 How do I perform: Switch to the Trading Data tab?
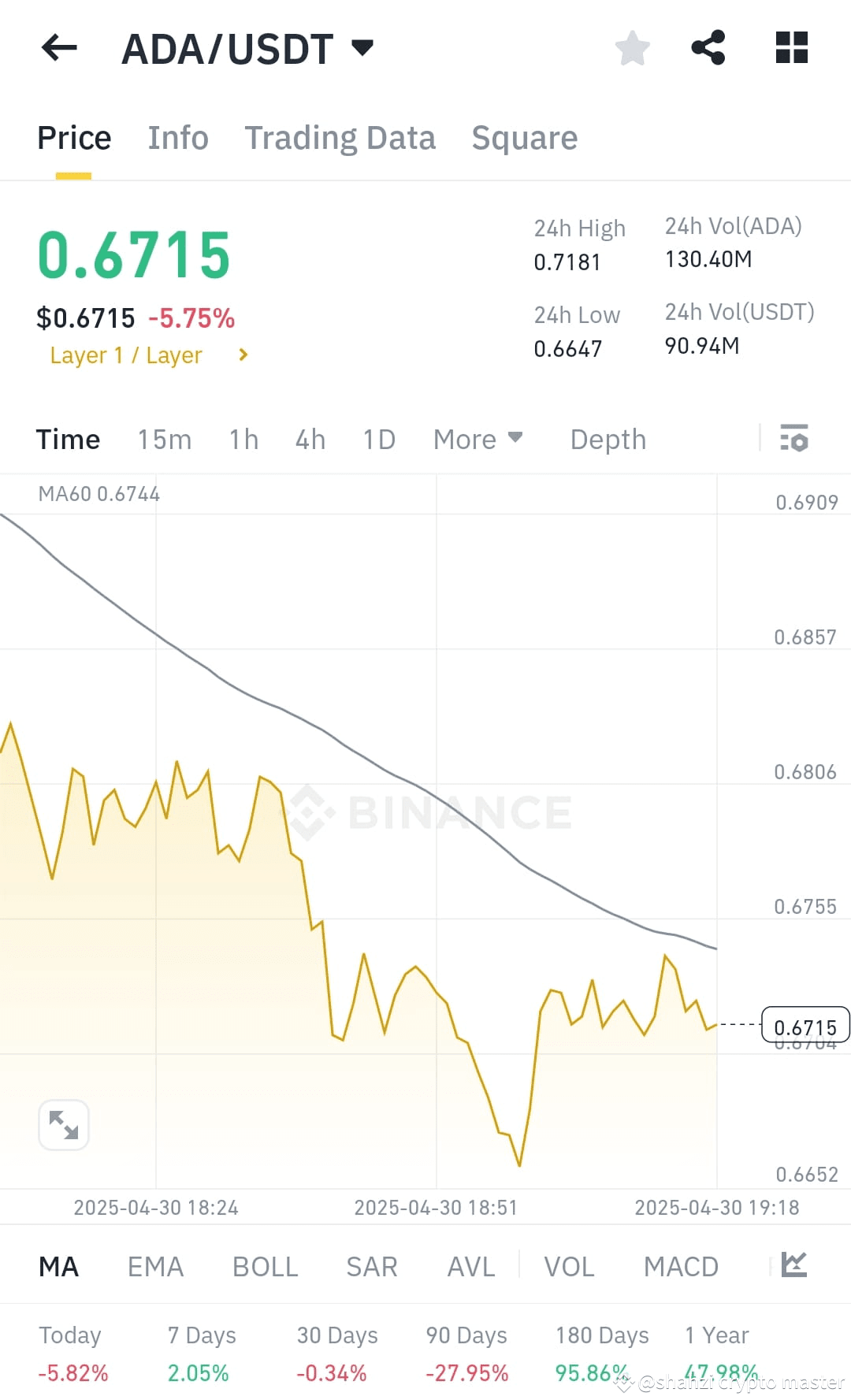340,137
